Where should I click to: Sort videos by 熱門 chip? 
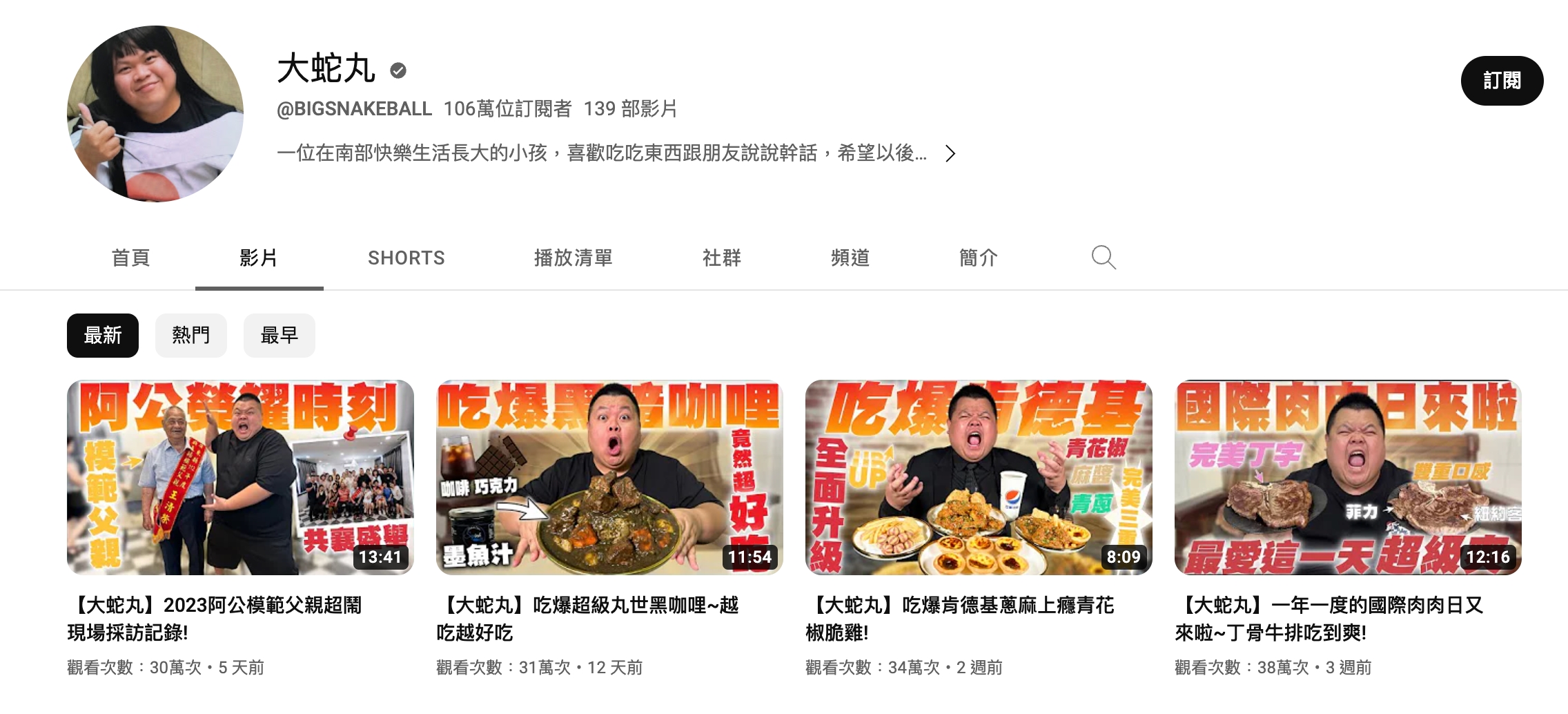[190, 336]
